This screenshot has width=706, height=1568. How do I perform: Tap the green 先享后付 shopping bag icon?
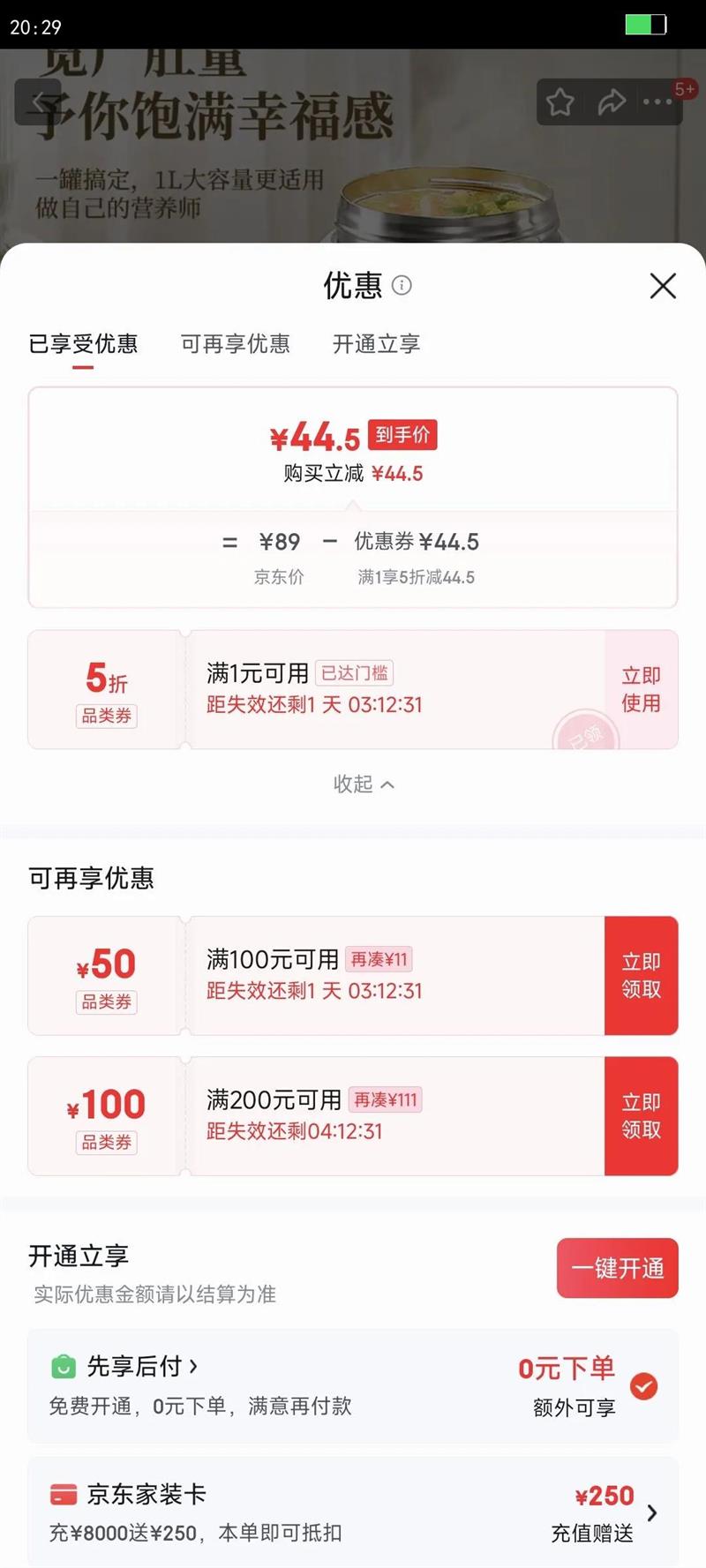coord(65,1366)
